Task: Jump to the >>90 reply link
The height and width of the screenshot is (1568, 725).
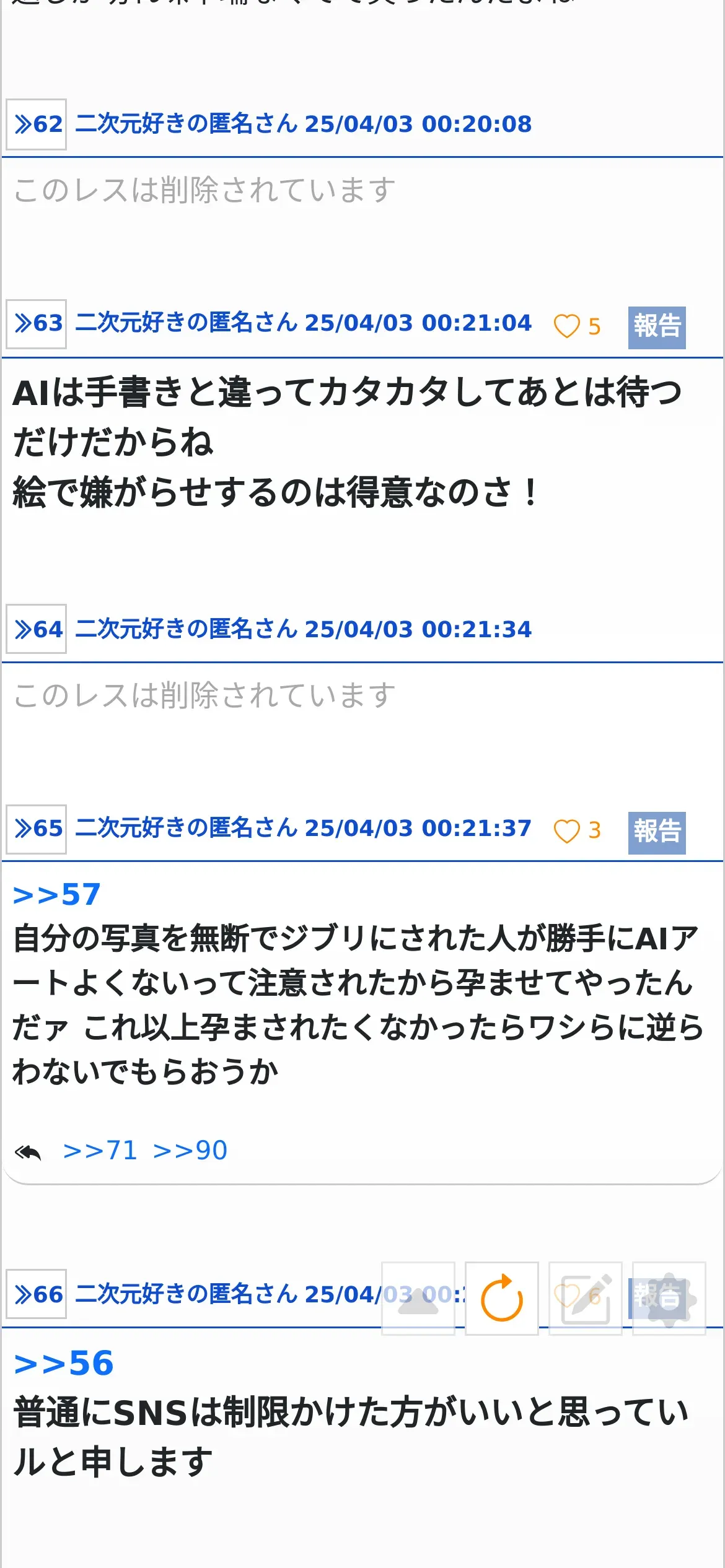Action: [x=190, y=1151]
